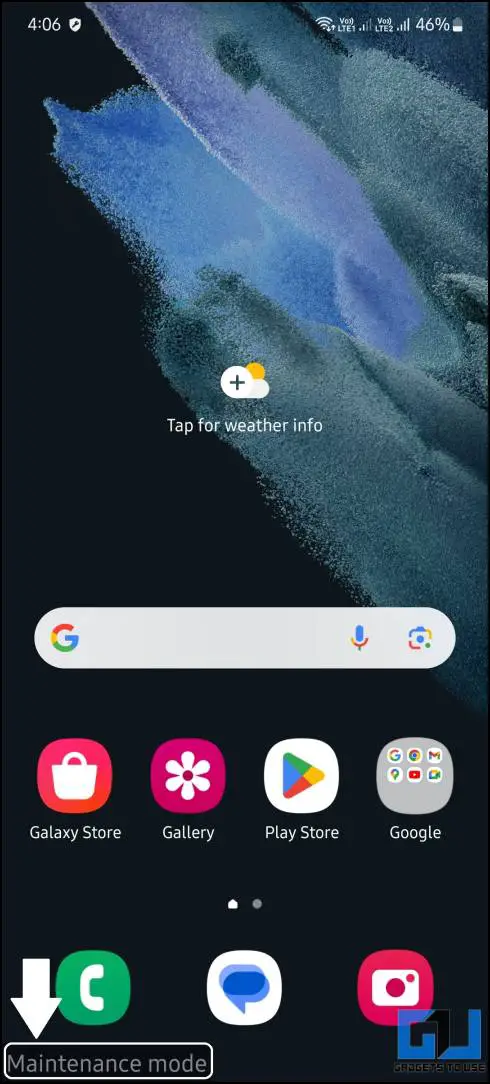This screenshot has width=490, height=1084.
Task: Go to the second home screen page dot
Action: [x=257, y=904]
